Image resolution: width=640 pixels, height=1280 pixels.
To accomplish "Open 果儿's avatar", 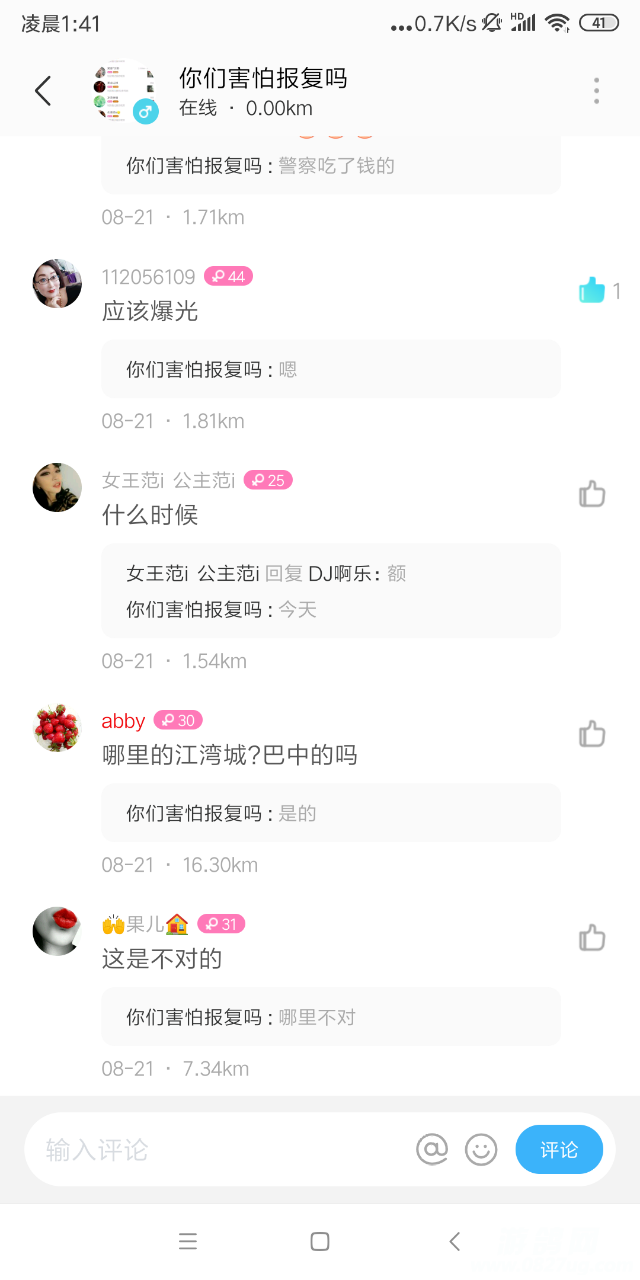I will coord(57,932).
